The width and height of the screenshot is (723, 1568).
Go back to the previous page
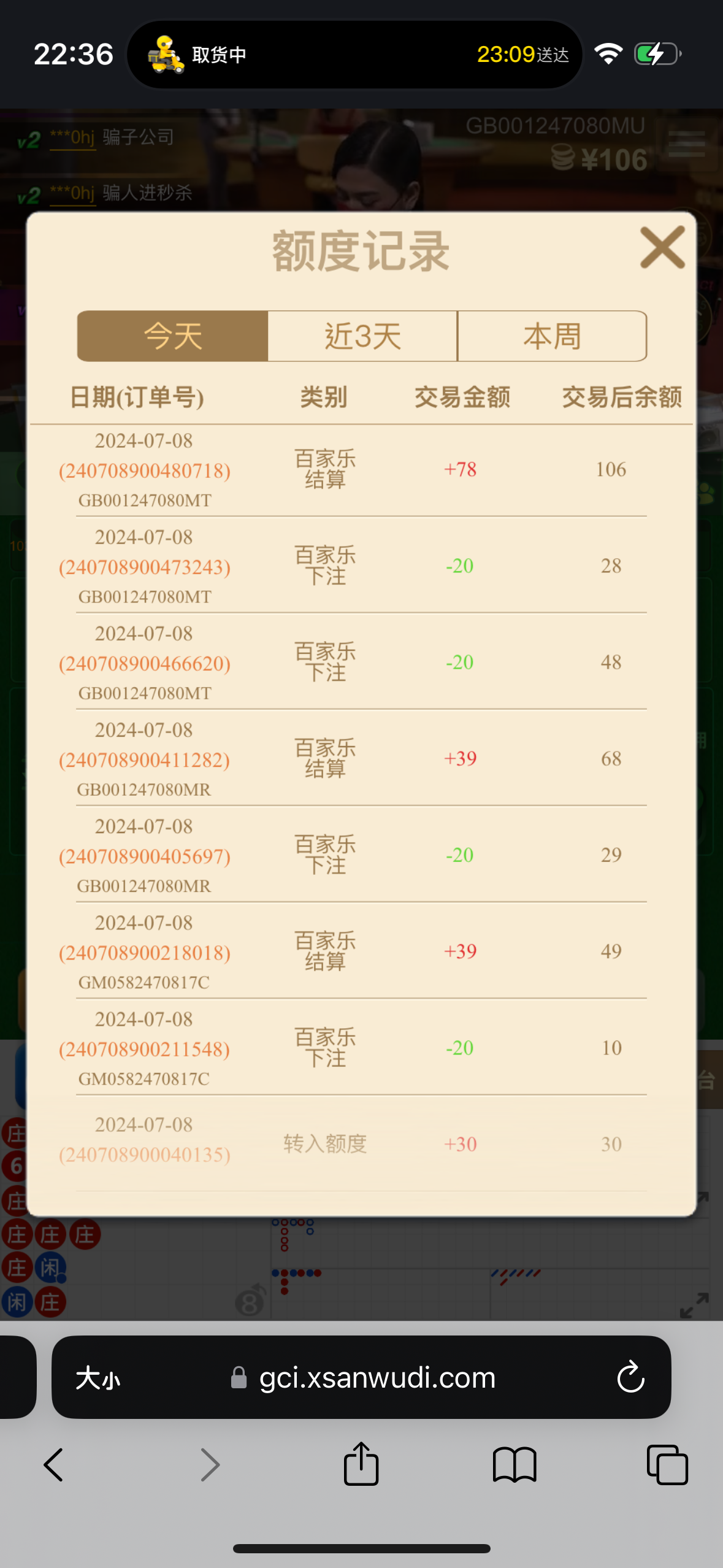(x=54, y=1465)
